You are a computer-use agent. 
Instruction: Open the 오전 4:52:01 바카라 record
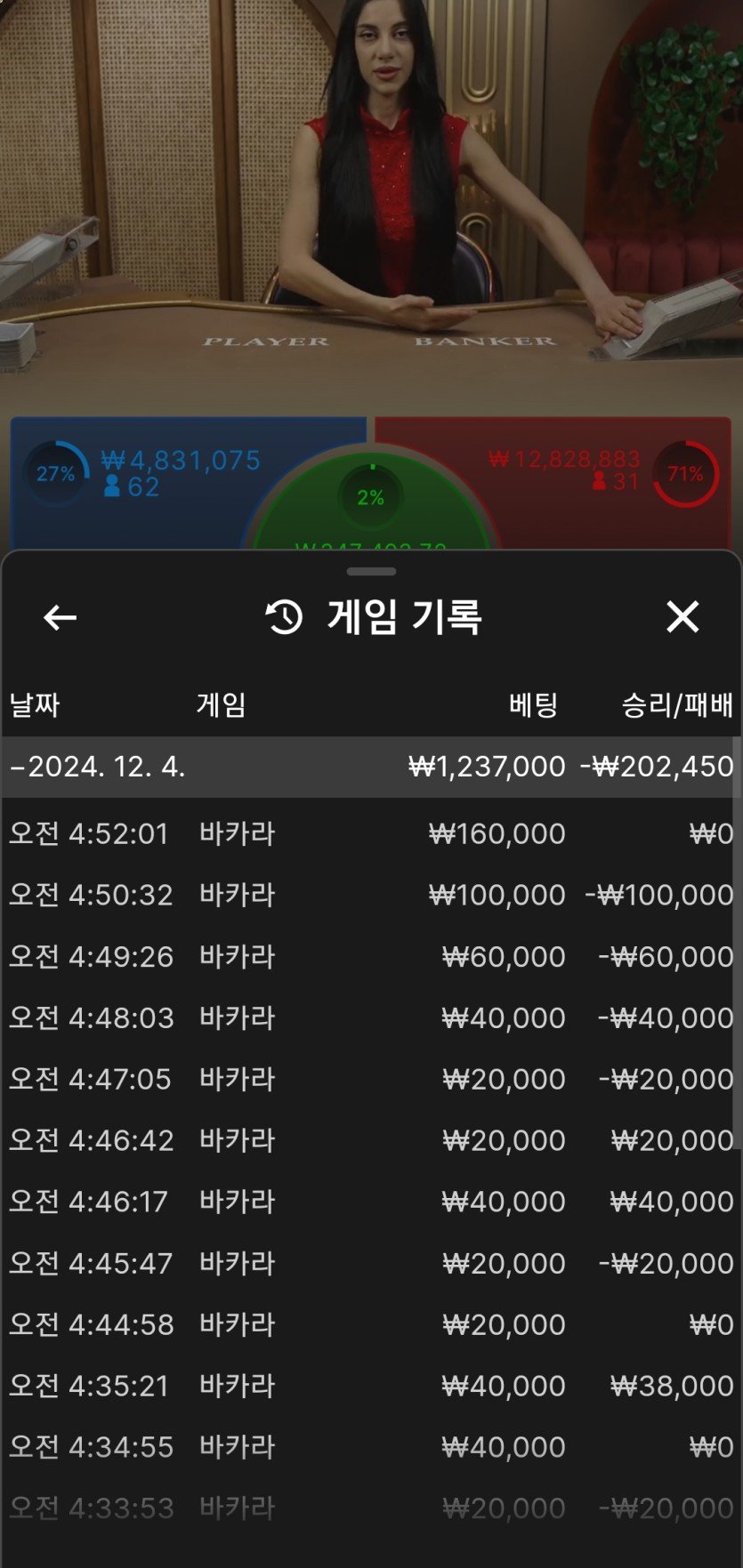[x=370, y=834]
